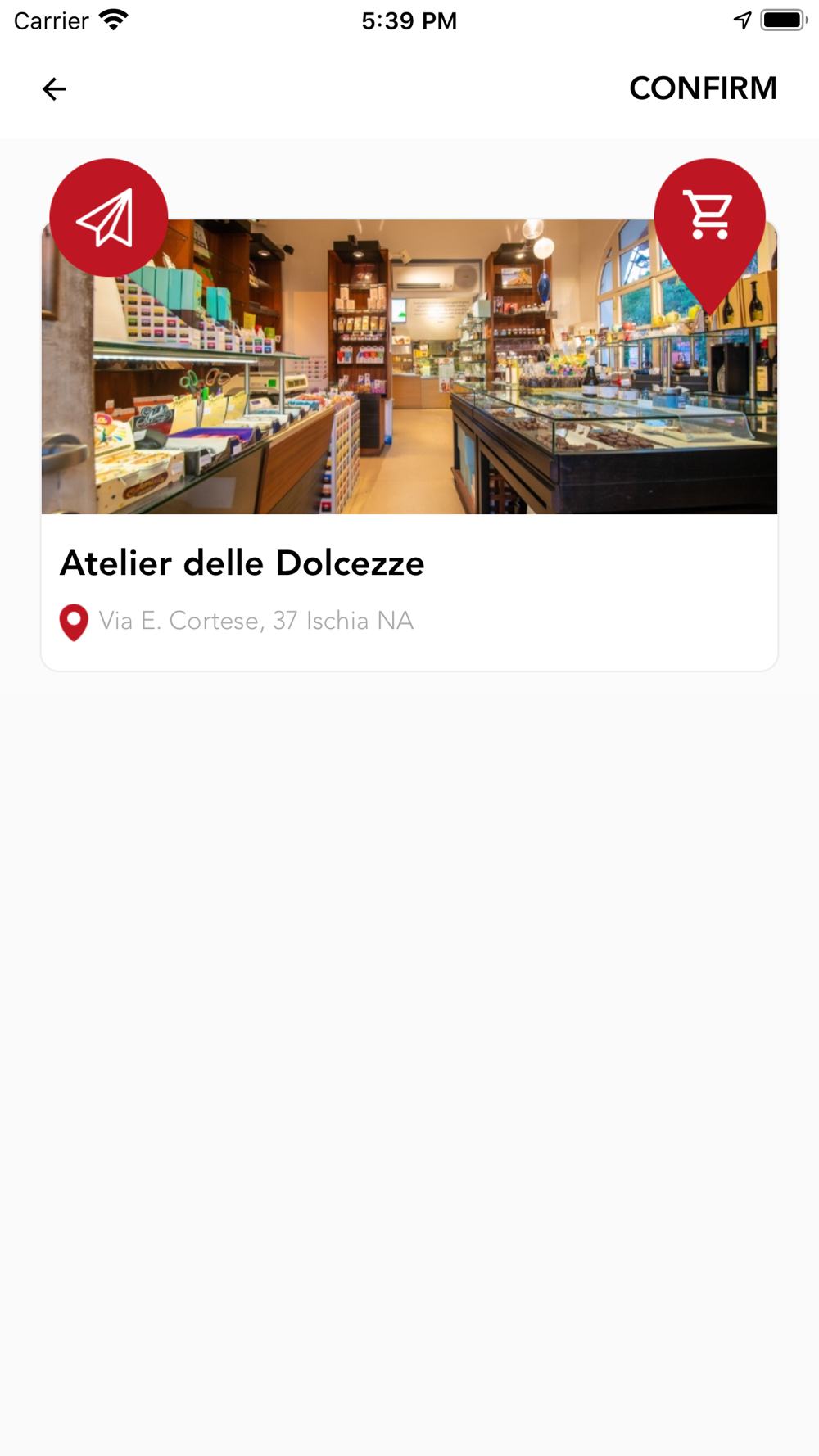Tap the CONFIRM button
The width and height of the screenshot is (819, 1456).
tap(703, 88)
